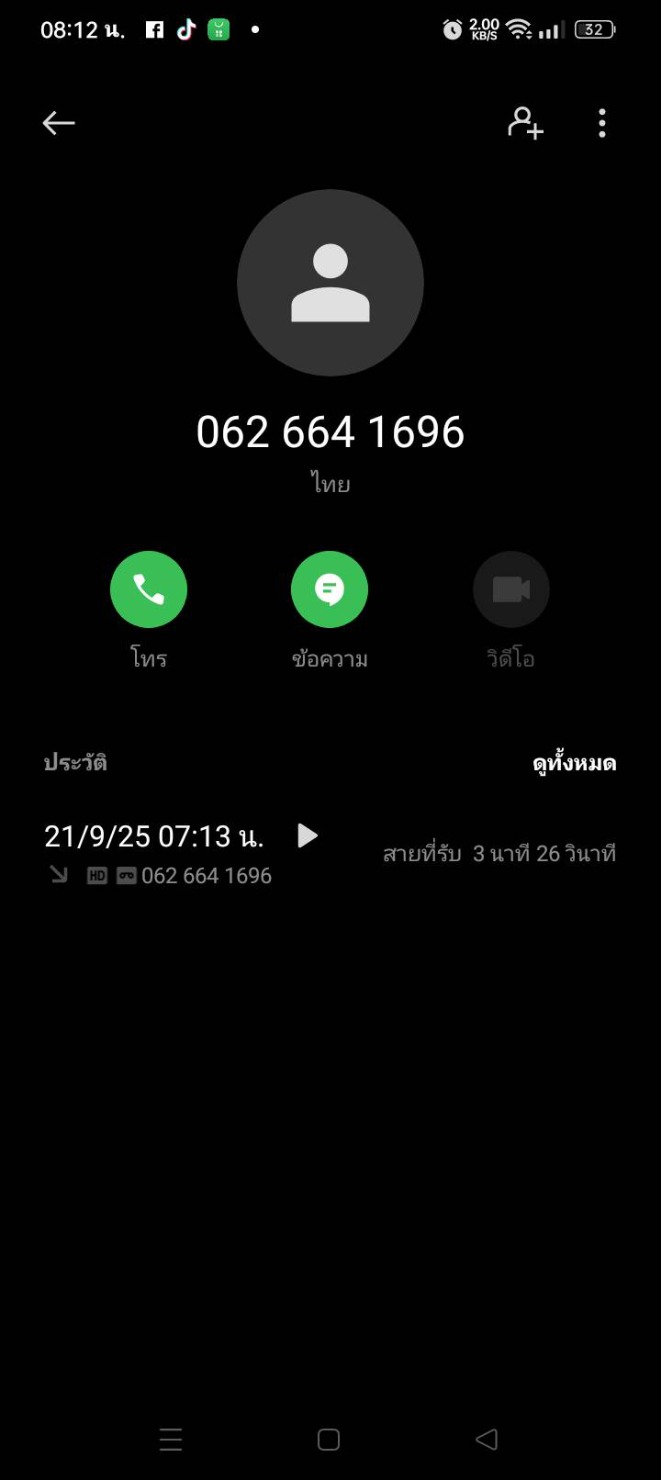Add this number to contacts
This screenshot has width=661, height=1480.
[x=525, y=123]
